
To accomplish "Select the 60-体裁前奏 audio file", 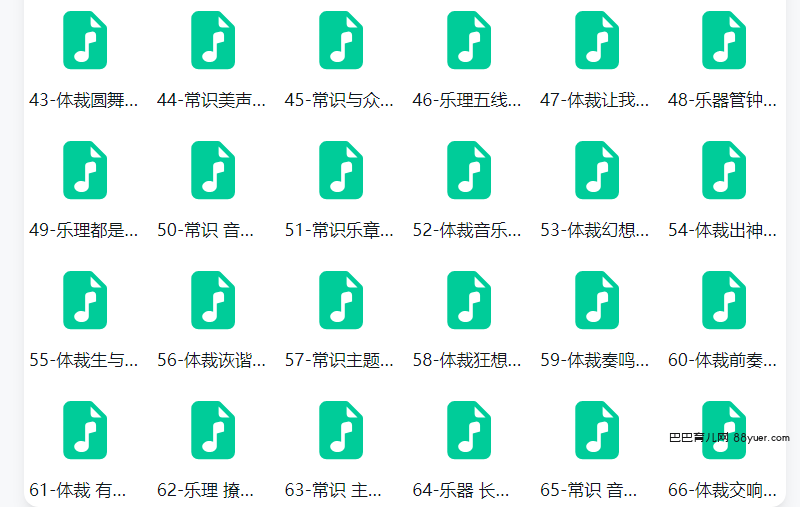I will pyautogui.click(x=724, y=300).
